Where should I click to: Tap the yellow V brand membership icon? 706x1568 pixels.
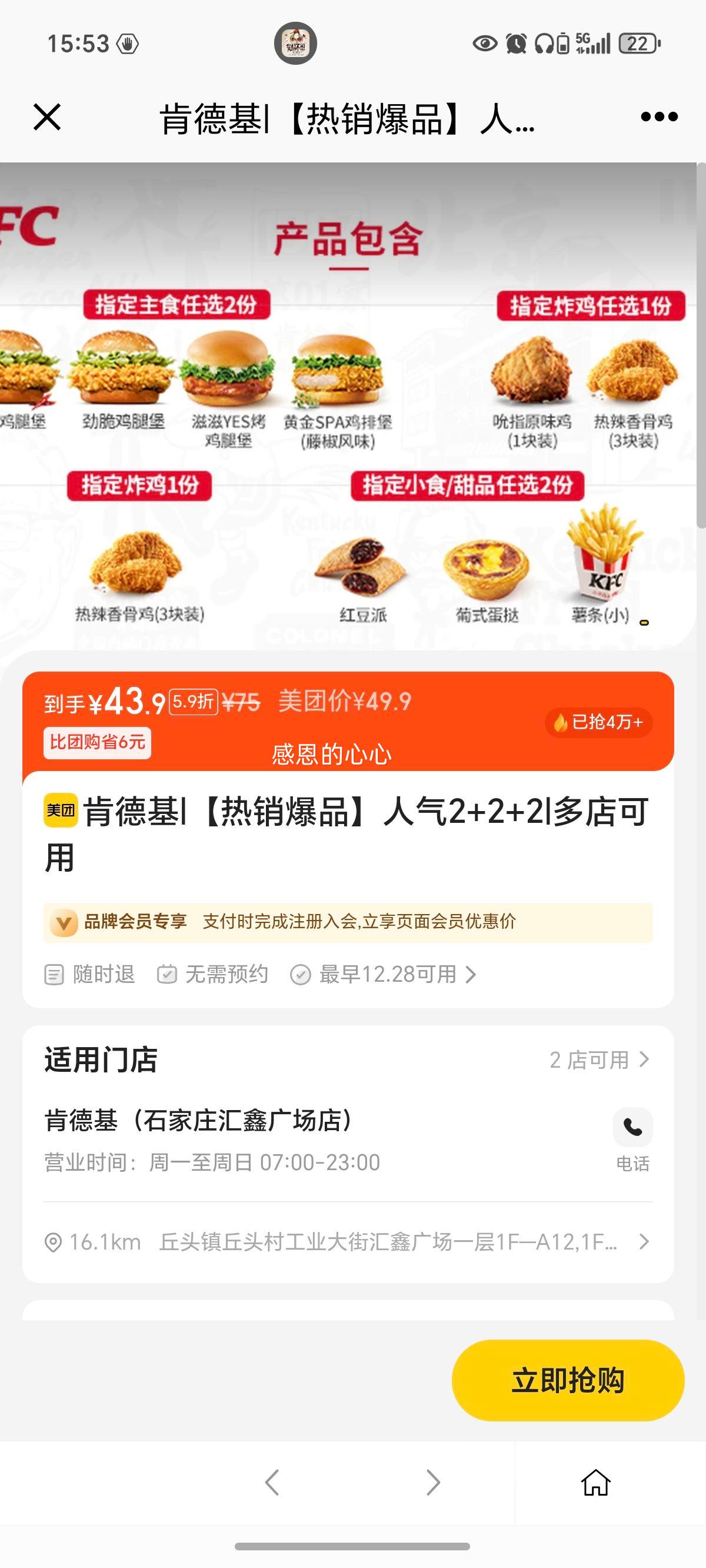64,922
